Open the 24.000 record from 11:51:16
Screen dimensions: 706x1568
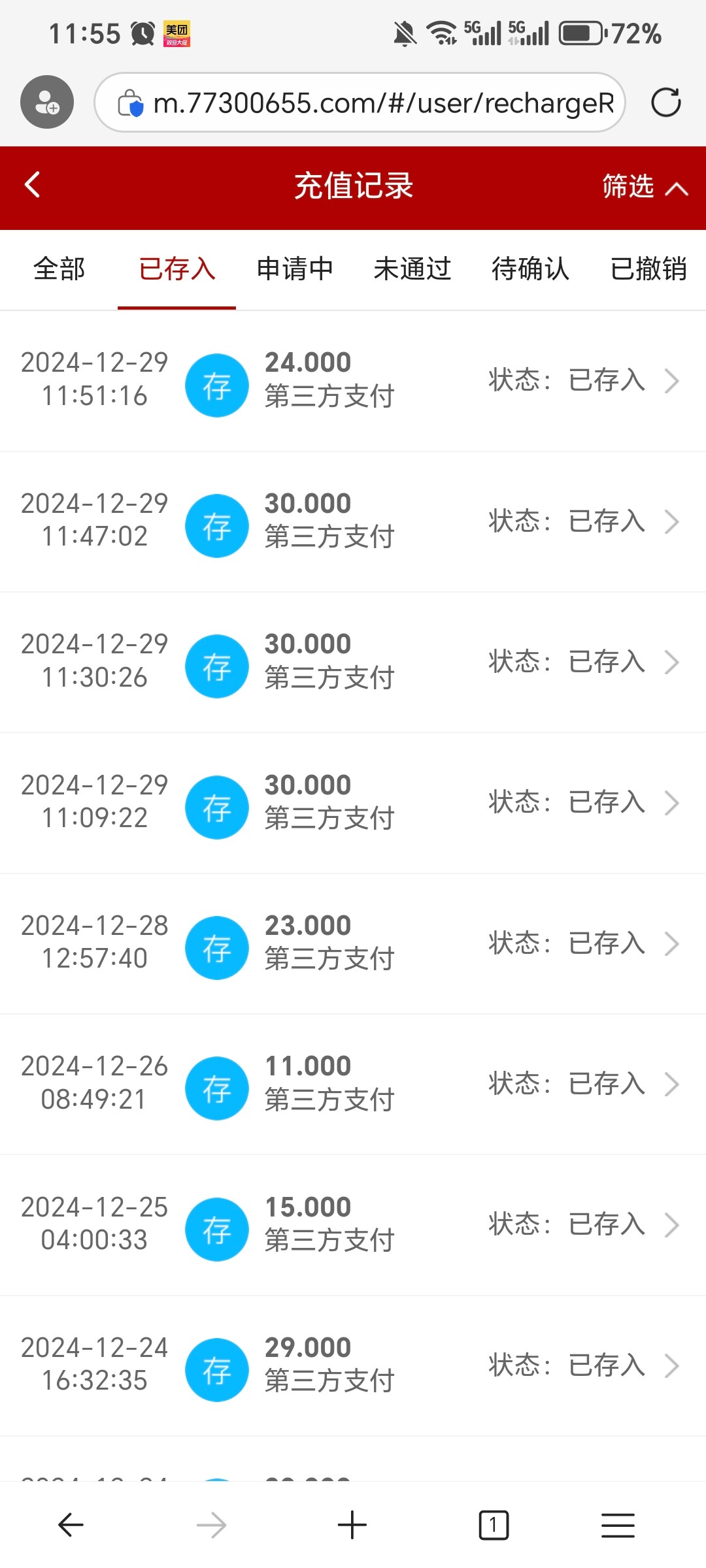pos(353,380)
